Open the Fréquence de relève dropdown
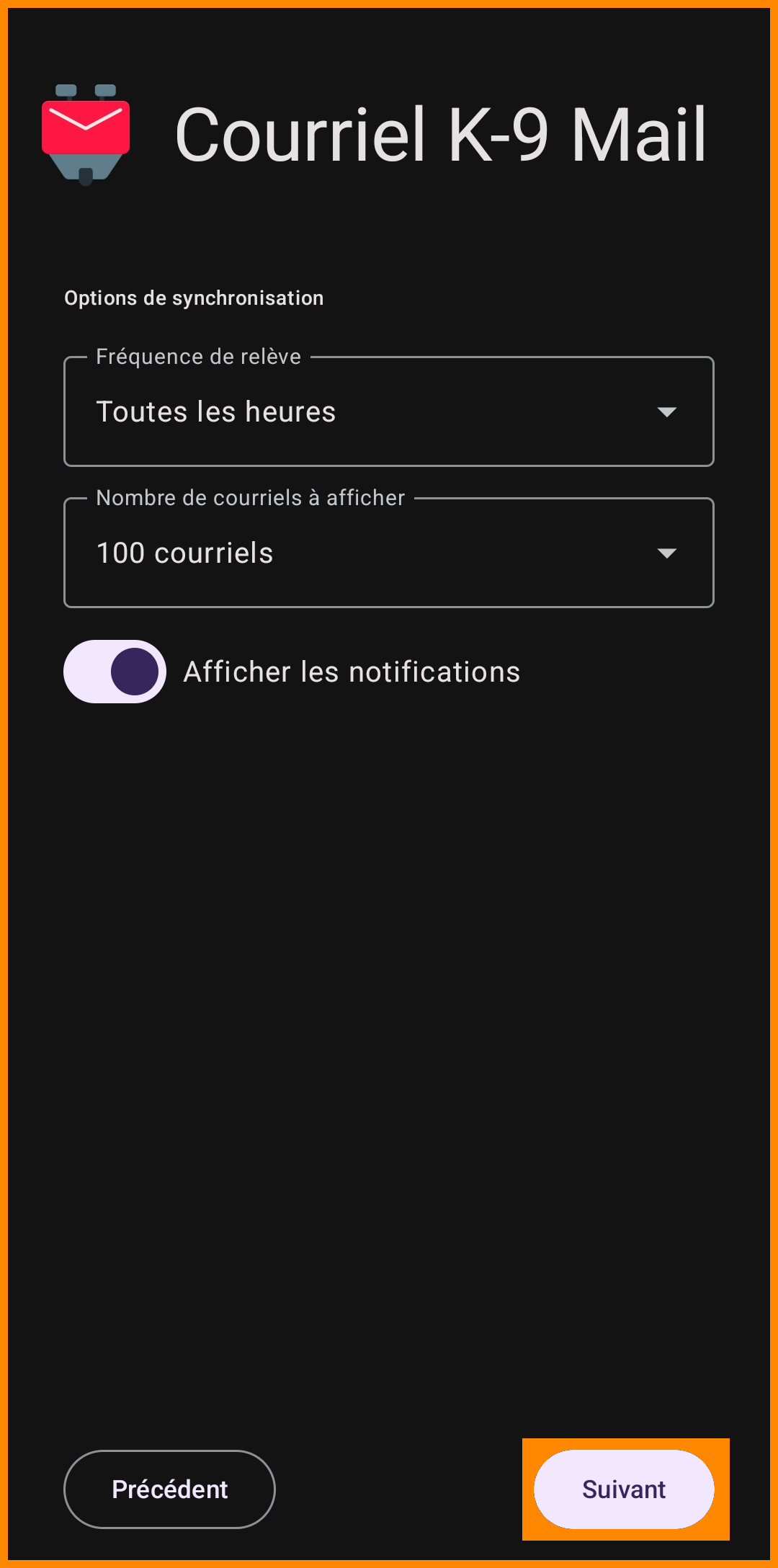This screenshot has height=1568, width=778. click(389, 412)
